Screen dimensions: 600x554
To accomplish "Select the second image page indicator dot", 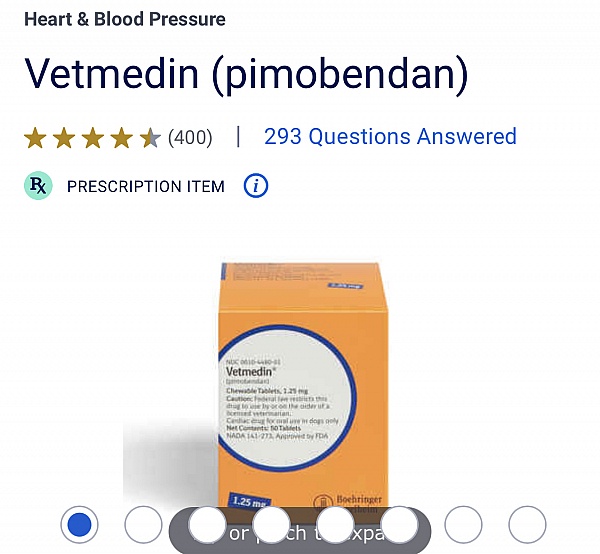I will (x=143, y=524).
